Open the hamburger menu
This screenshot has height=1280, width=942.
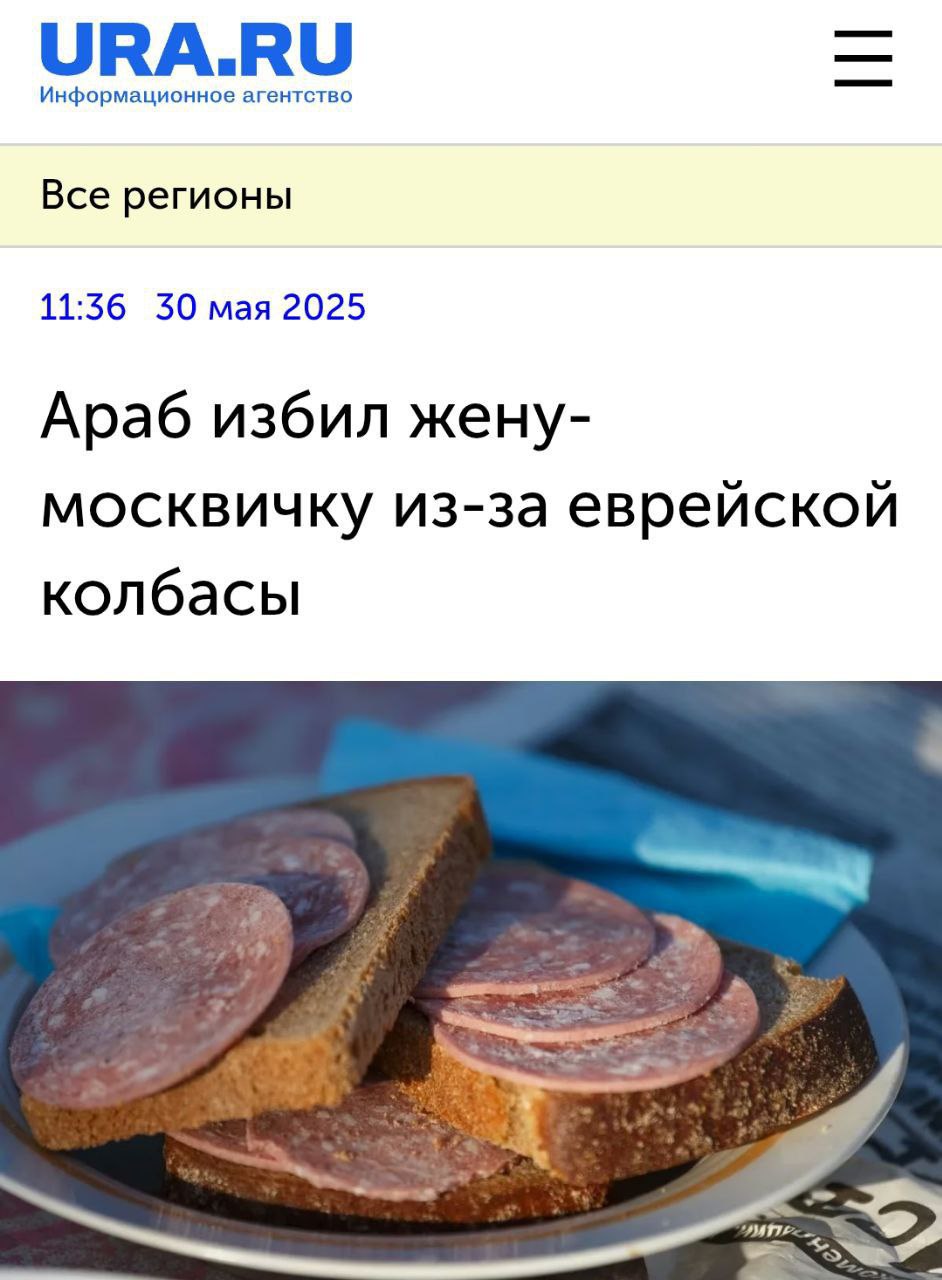point(863,58)
